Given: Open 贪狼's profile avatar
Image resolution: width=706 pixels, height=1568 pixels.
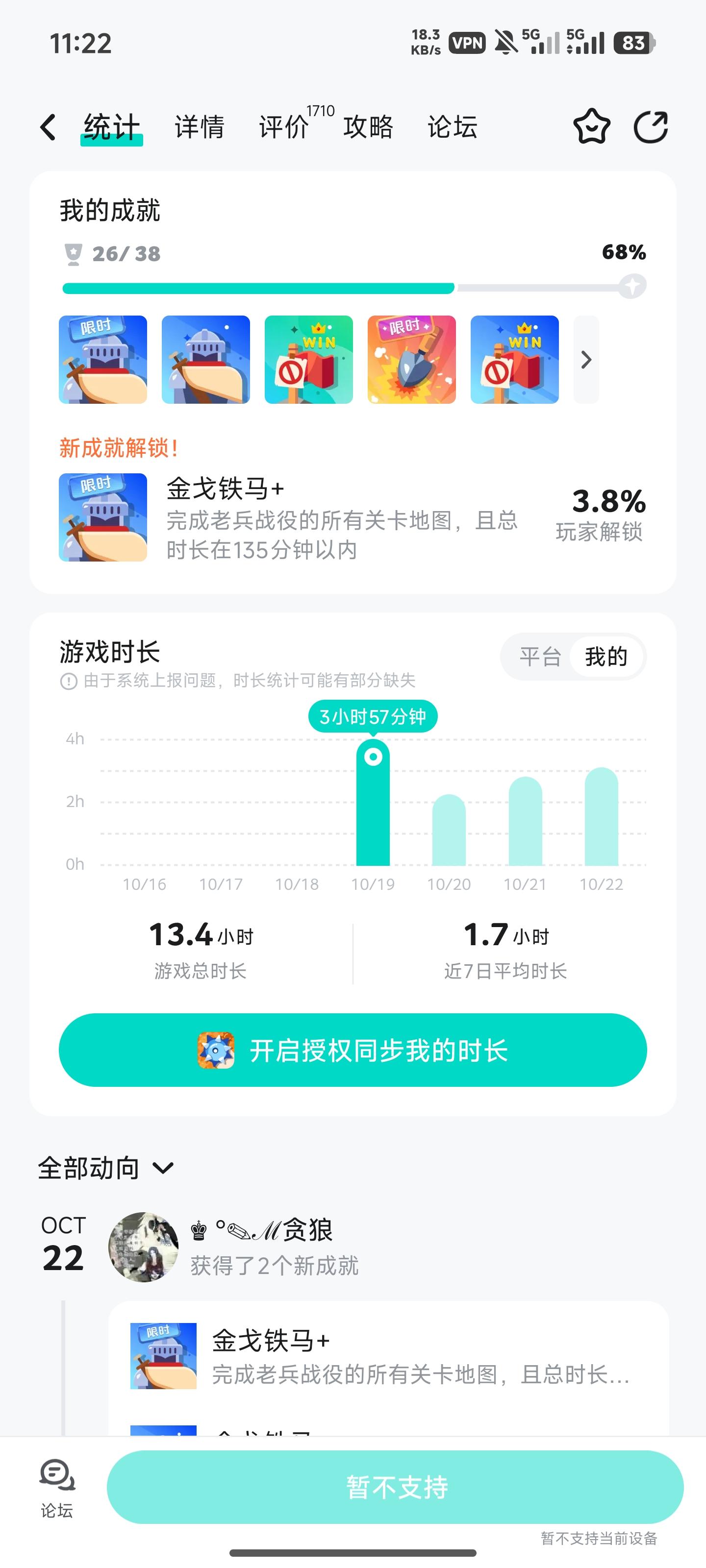Looking at the screenshot, I should tap(144, 1247).
